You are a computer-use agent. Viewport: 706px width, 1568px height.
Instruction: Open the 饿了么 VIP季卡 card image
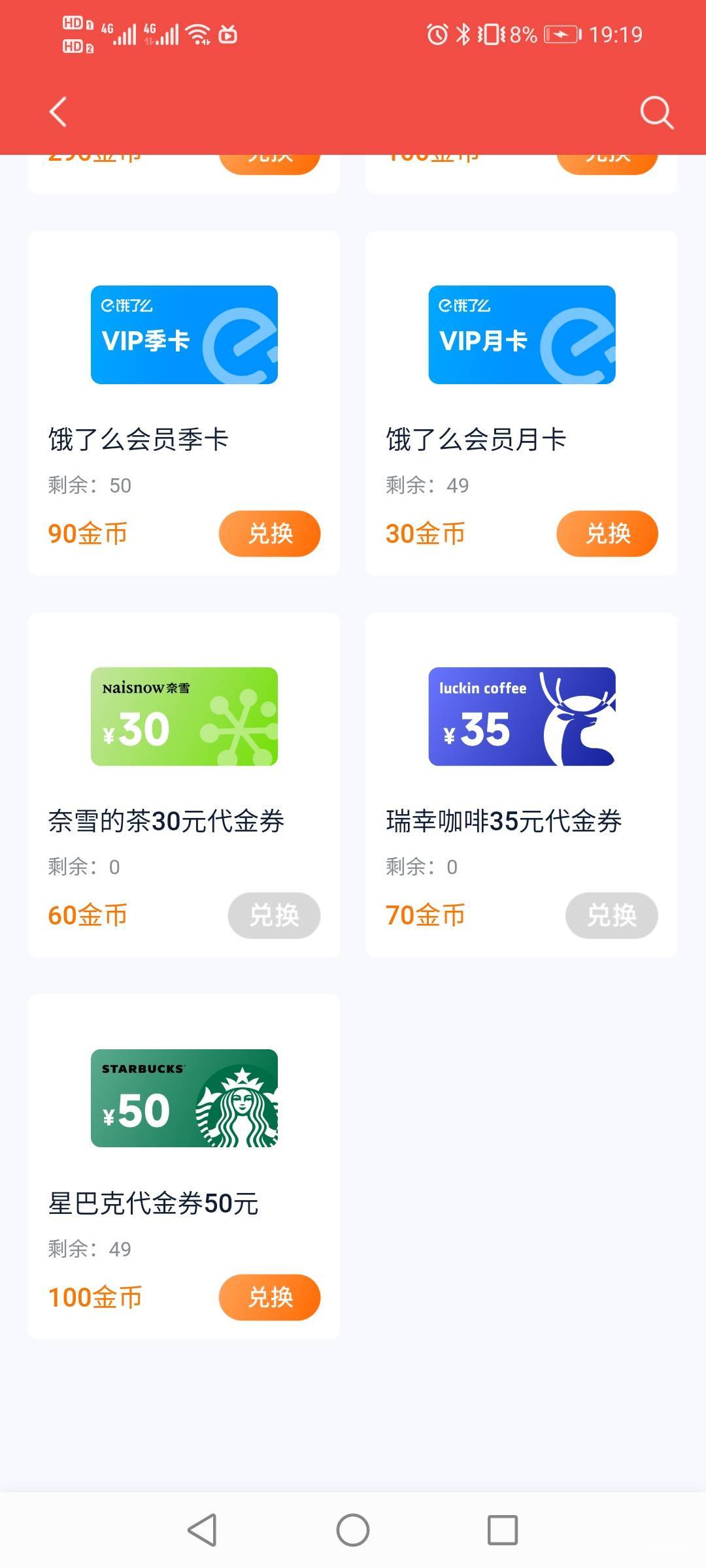184,335
